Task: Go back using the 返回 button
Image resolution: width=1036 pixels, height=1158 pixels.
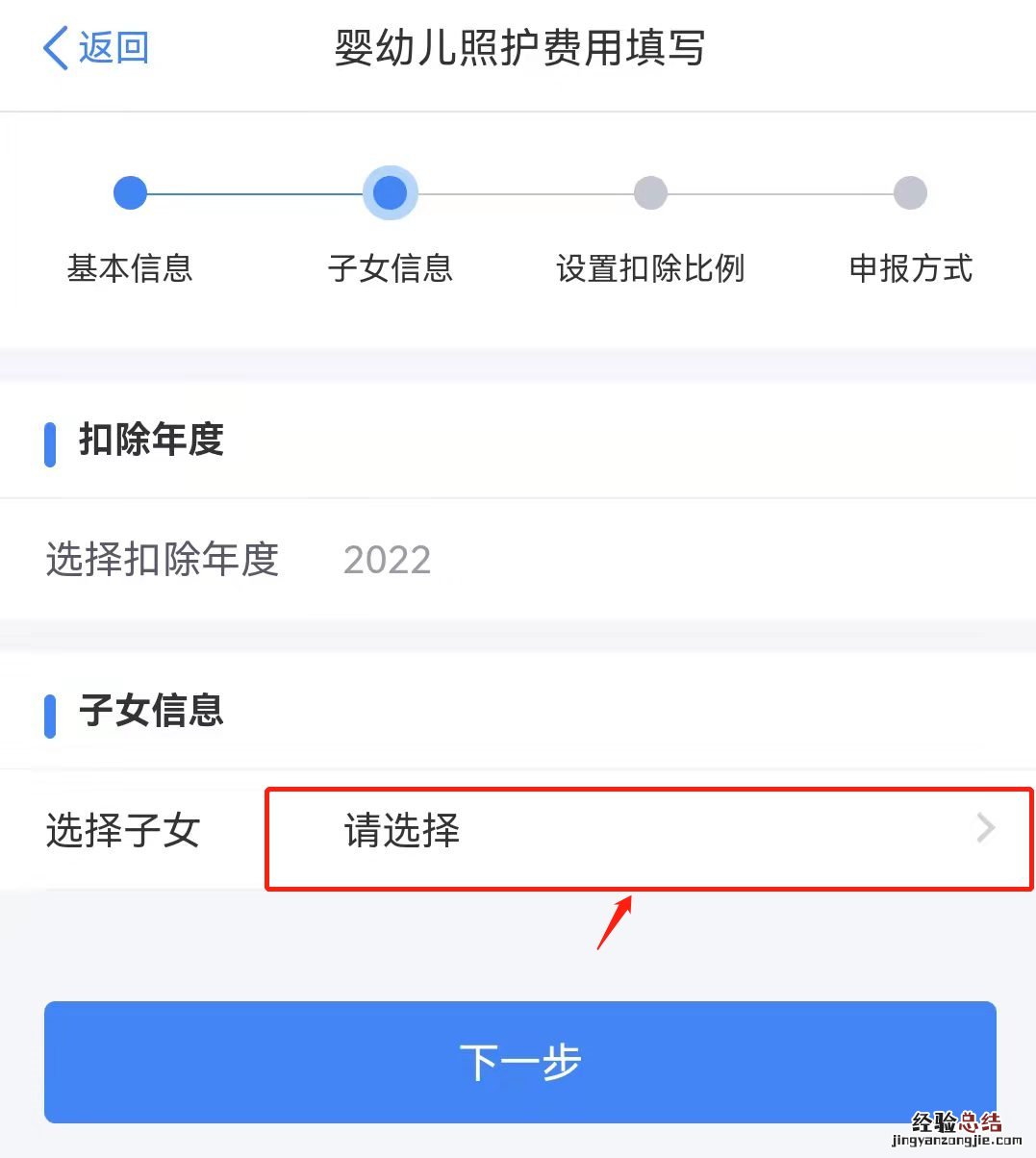Action: point(96,47)
